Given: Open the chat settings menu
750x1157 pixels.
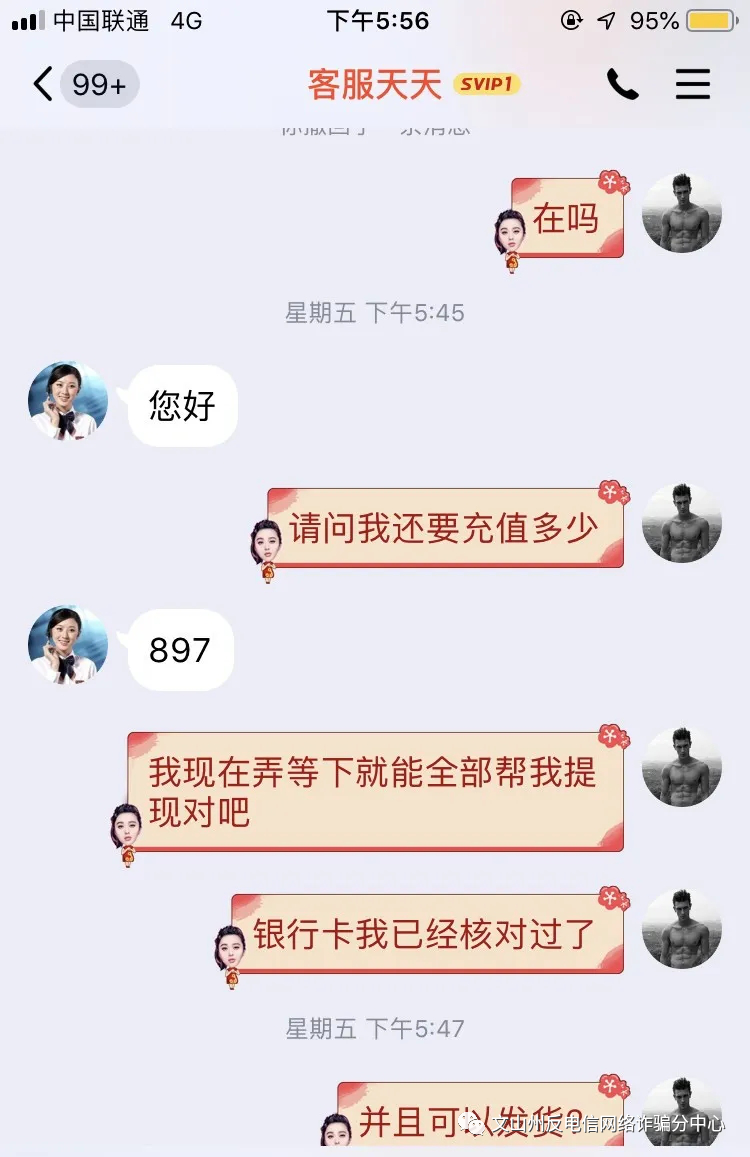Looking at the screenshot, I should click(x=692, y=85).
